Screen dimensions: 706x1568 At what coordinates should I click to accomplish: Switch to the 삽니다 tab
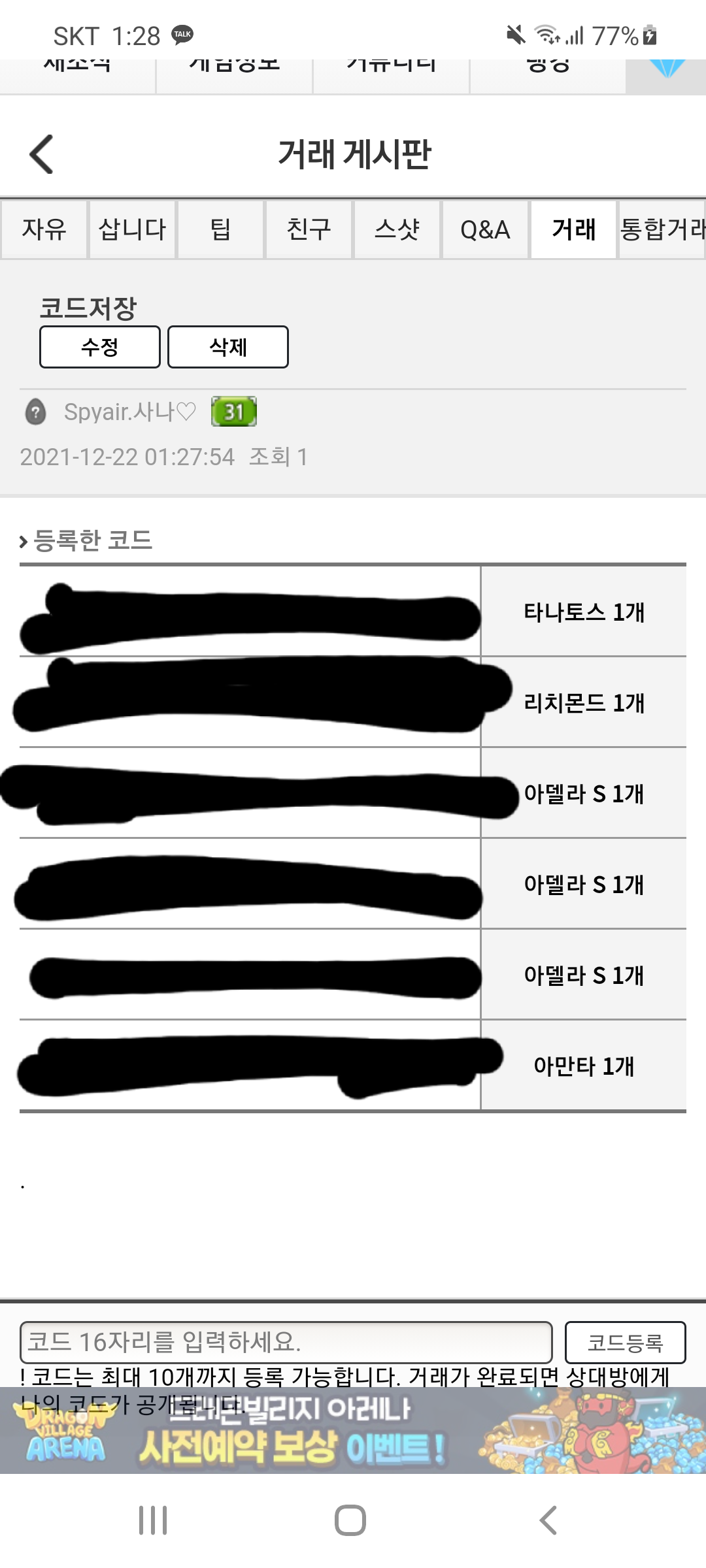pos(132,230)
